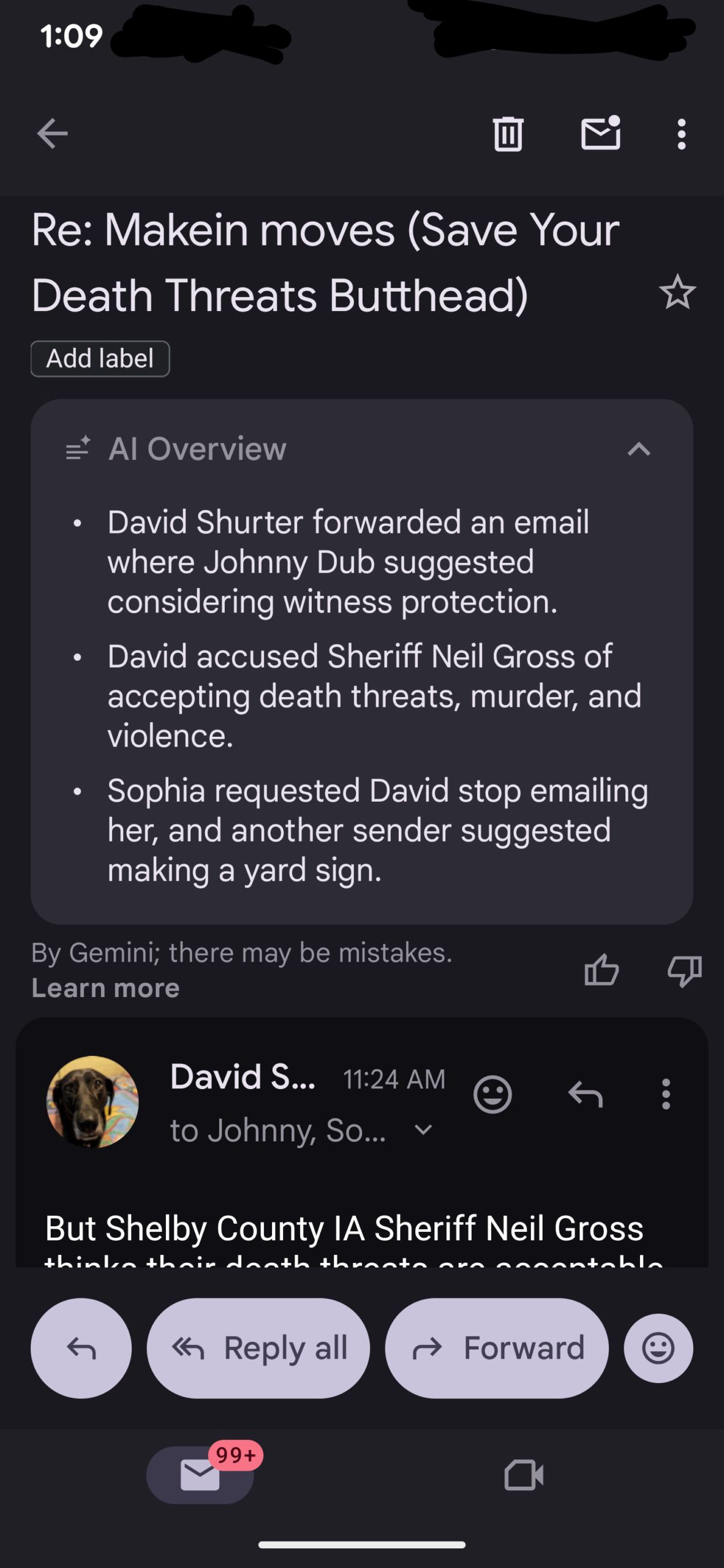
Task: Forward this email
Action: click(x=497, y=1348)
